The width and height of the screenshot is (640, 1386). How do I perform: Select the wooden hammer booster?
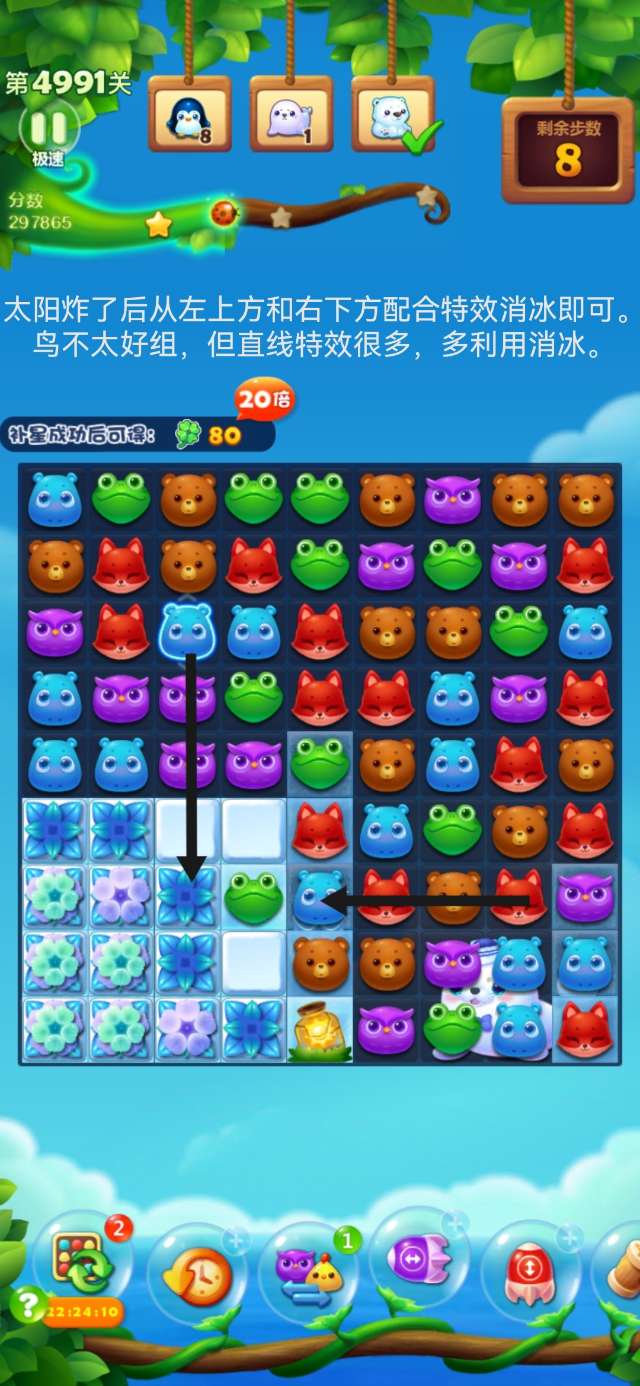tap(624, 1268)
